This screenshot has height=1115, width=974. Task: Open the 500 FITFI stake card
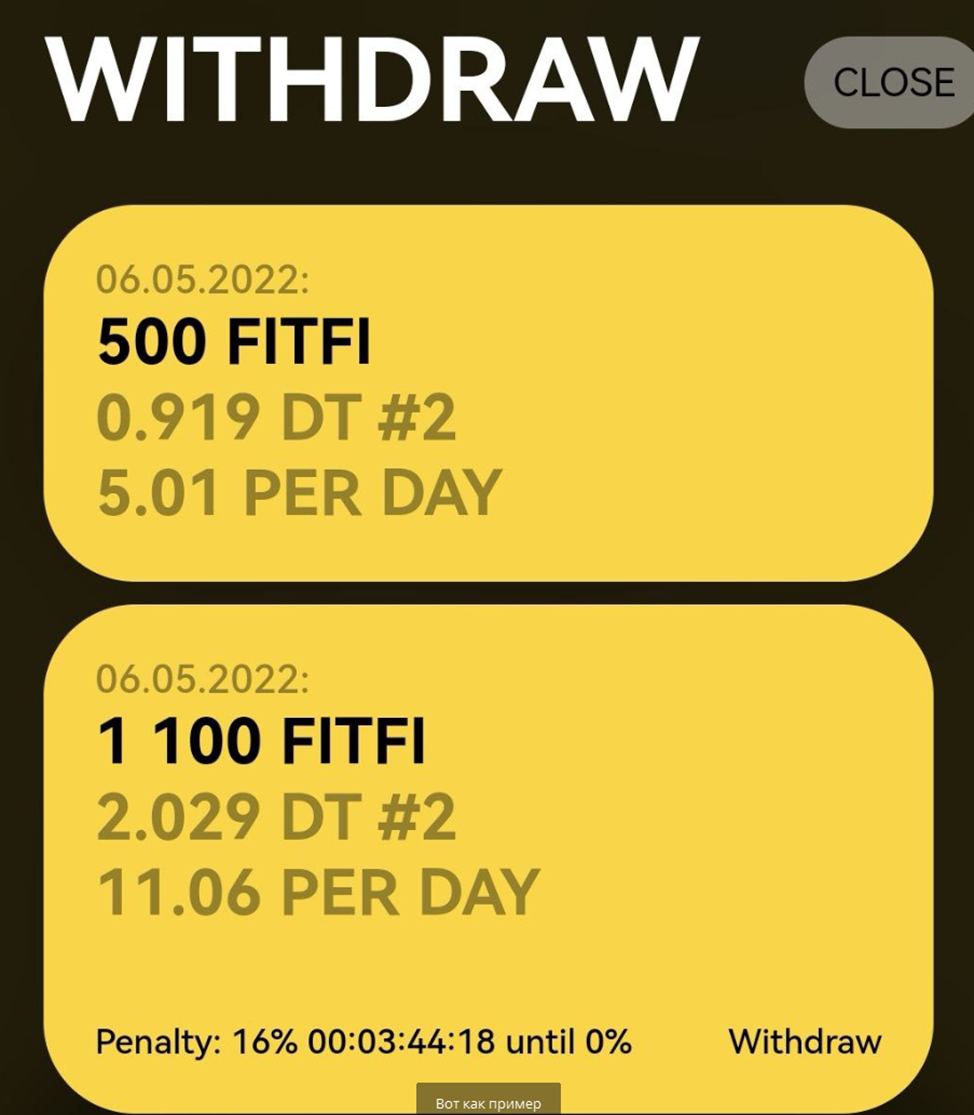[x=488, y=393]
